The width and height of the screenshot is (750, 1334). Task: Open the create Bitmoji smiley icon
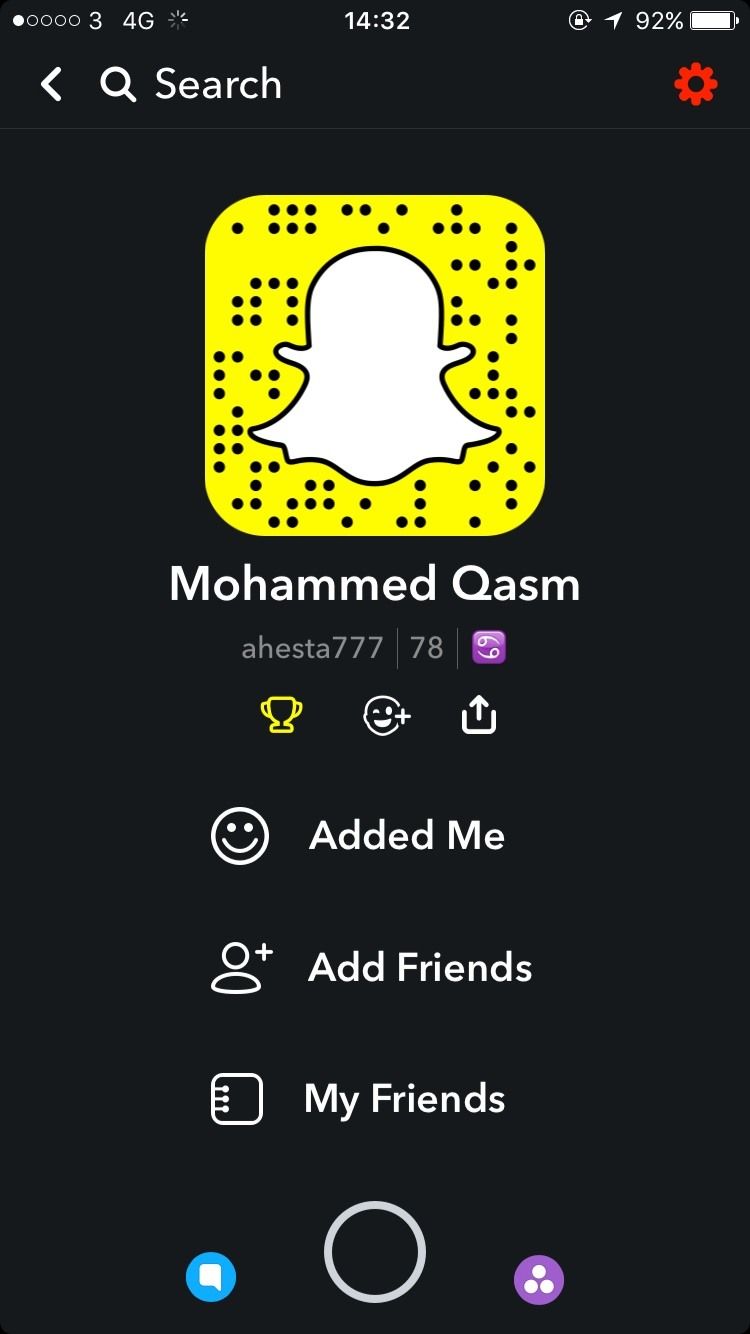tap(386, 715)
